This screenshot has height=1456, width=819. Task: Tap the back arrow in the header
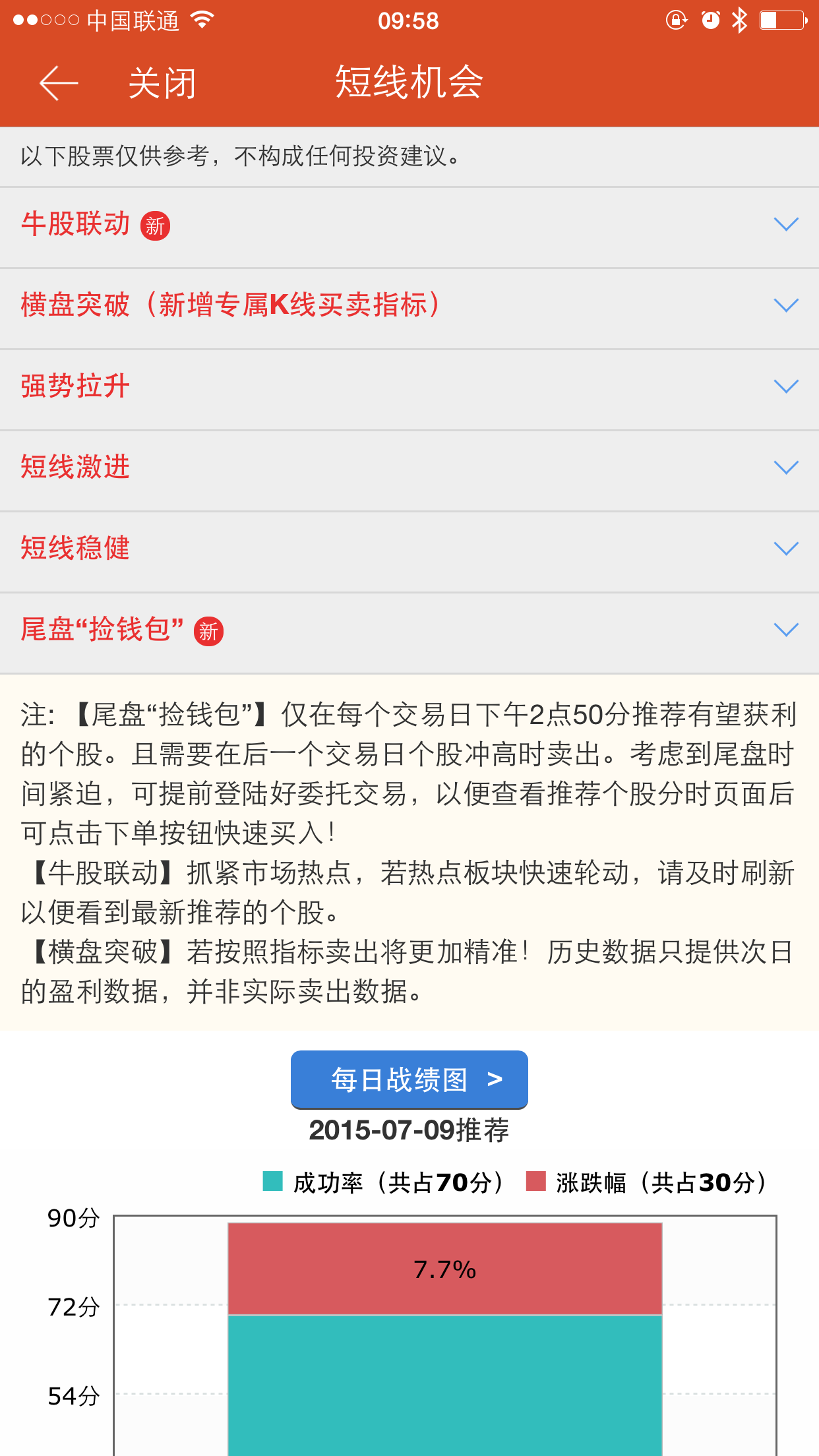pos(59,83)
